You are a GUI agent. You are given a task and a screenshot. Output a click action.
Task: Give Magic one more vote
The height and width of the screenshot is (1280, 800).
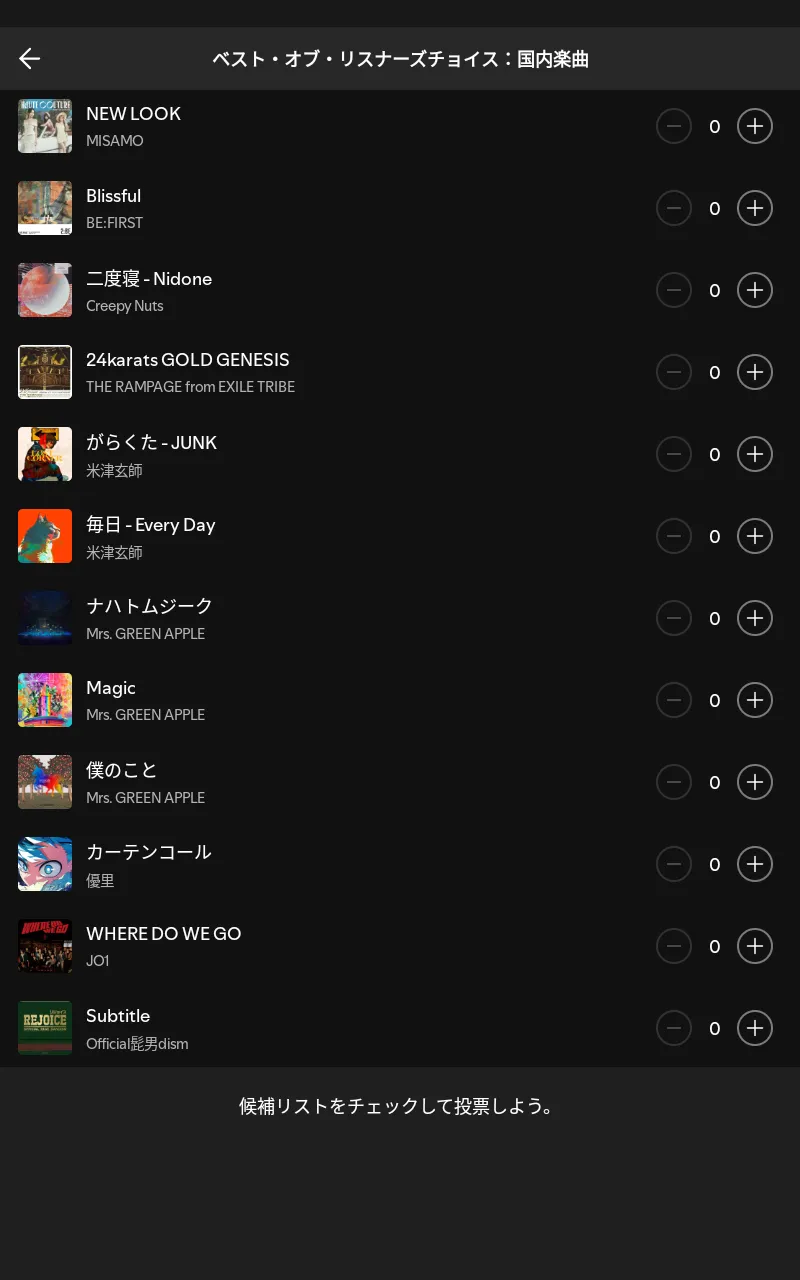click(x=755, y=700)
